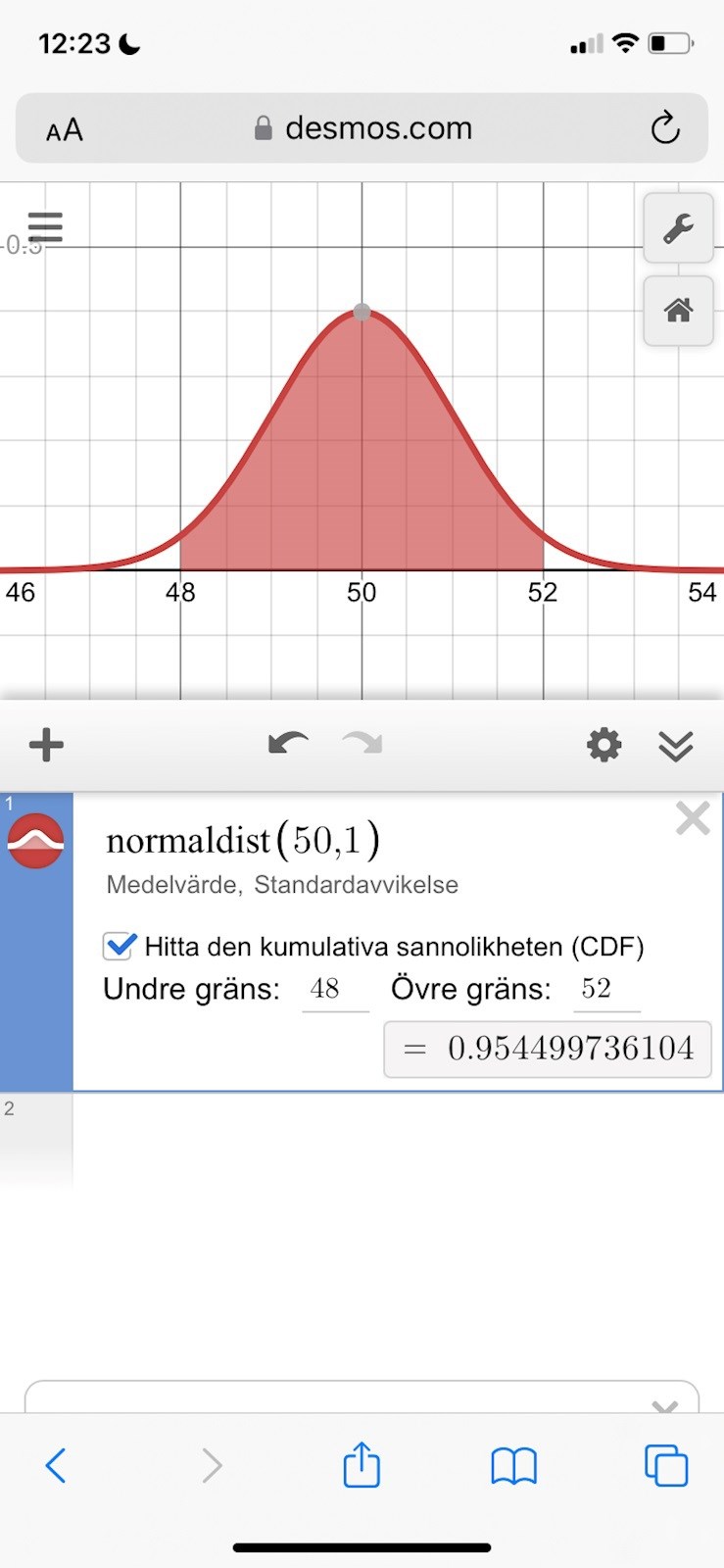
Task: Select the empty expression row 2
Action: pyautogui.click(x=392, y=1137)
